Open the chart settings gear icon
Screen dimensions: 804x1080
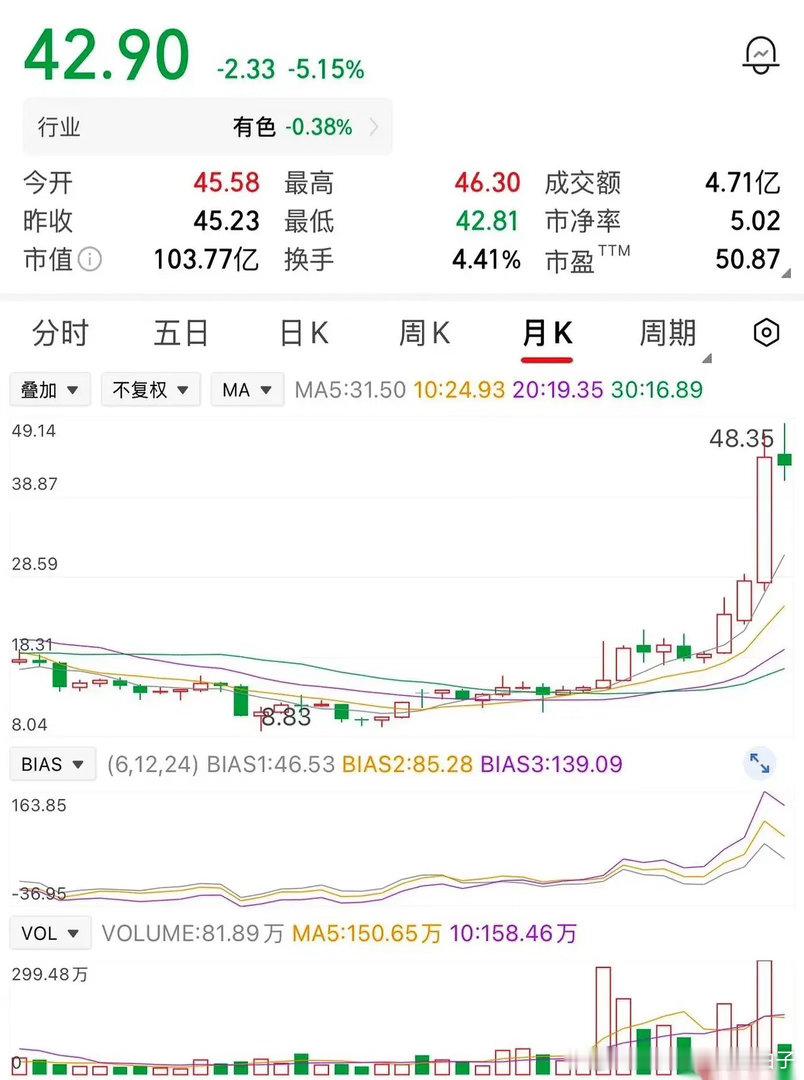point(765,333)
